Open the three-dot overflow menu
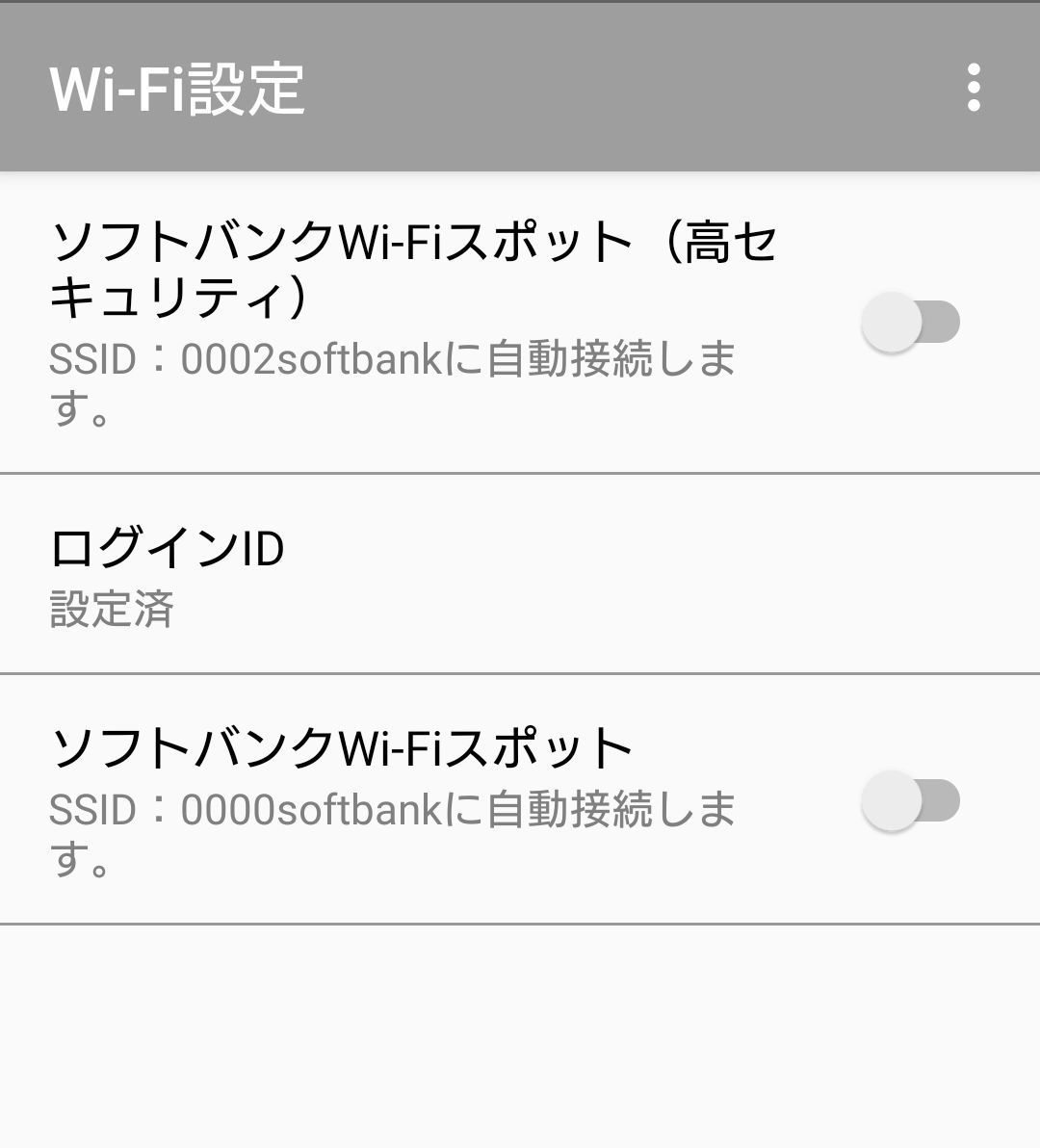This screenshot has width=1040, height=1148. 974,88
